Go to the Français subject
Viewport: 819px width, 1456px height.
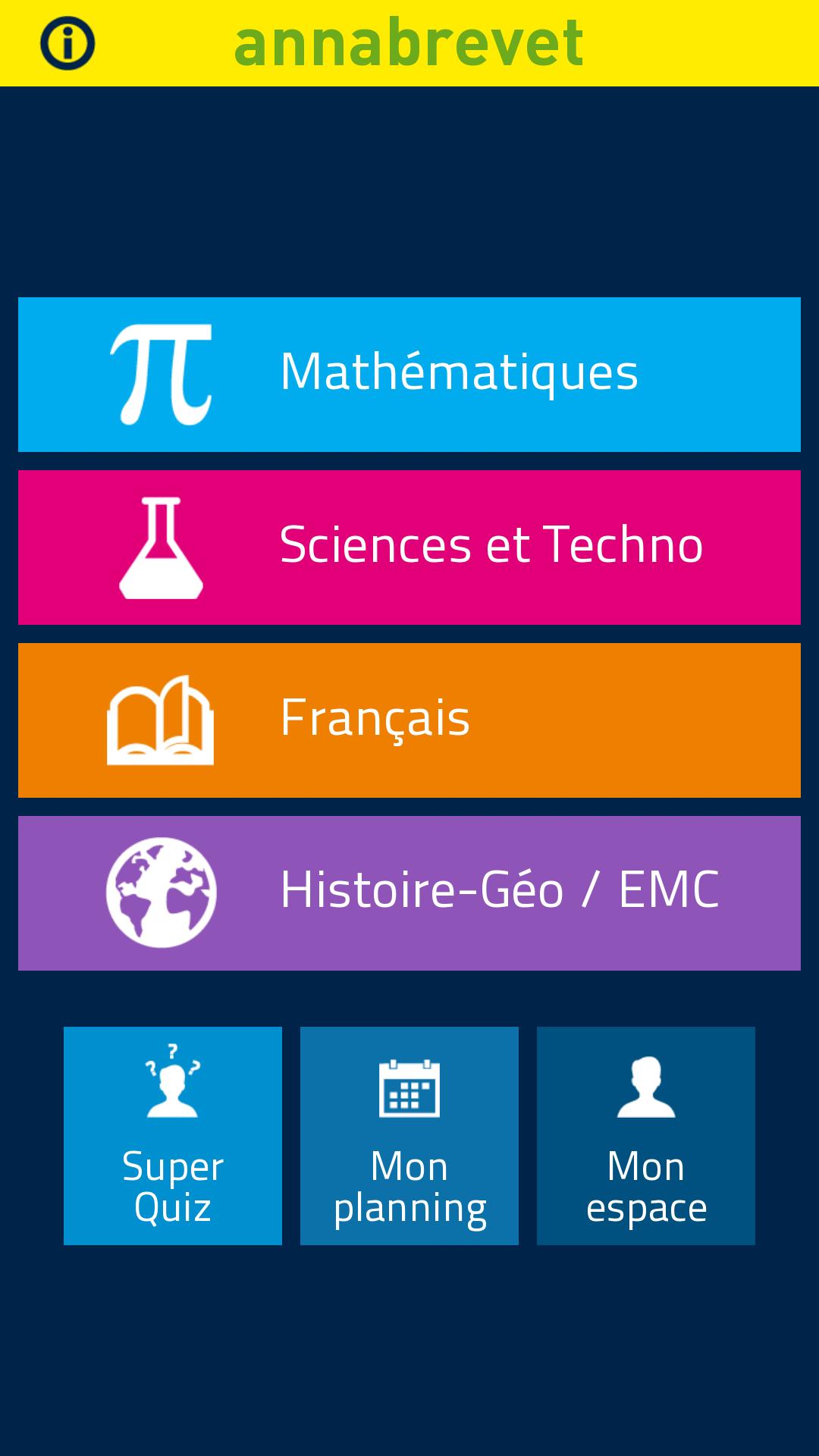[x=409, y=720]
